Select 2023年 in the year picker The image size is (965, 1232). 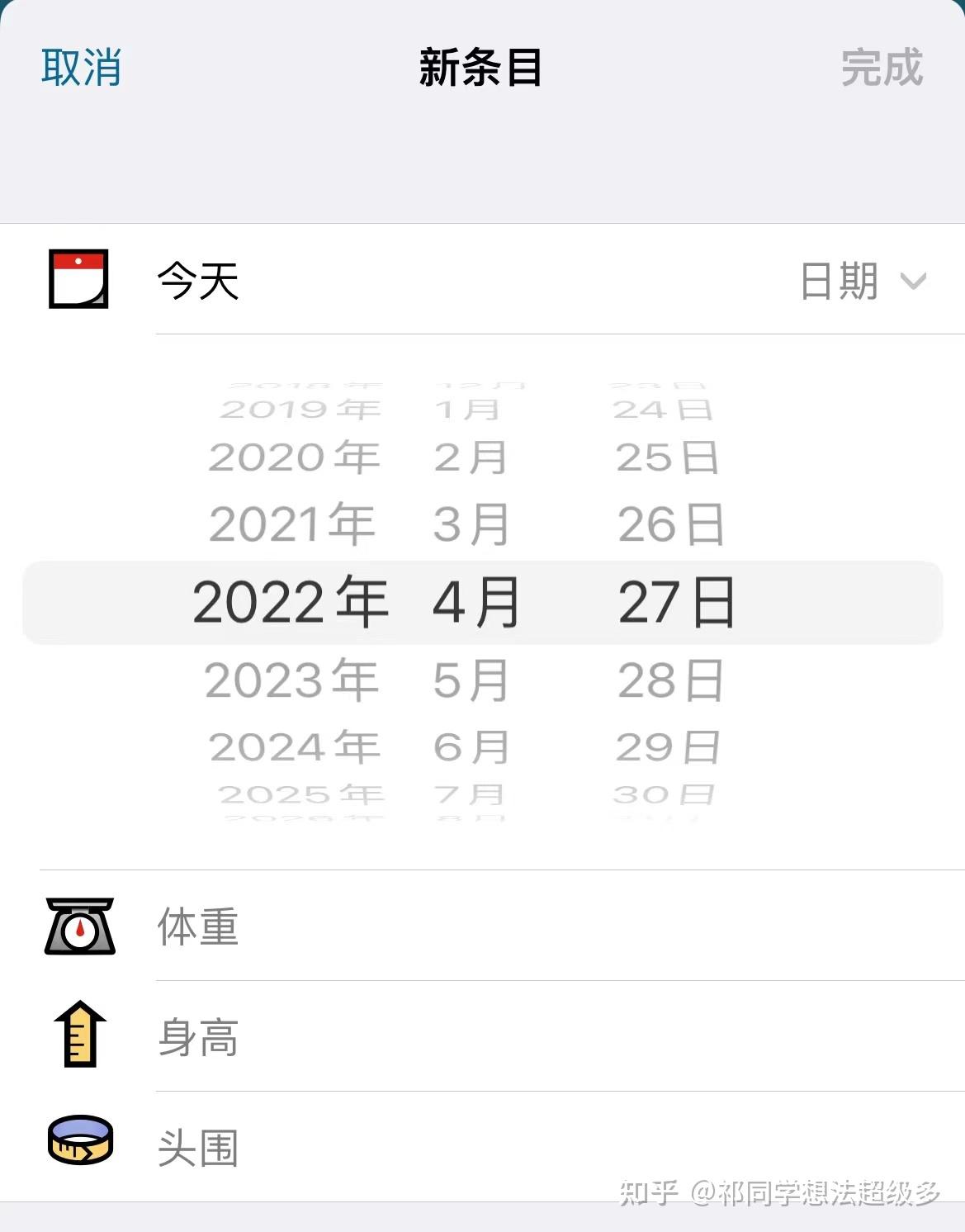[291, 680]
